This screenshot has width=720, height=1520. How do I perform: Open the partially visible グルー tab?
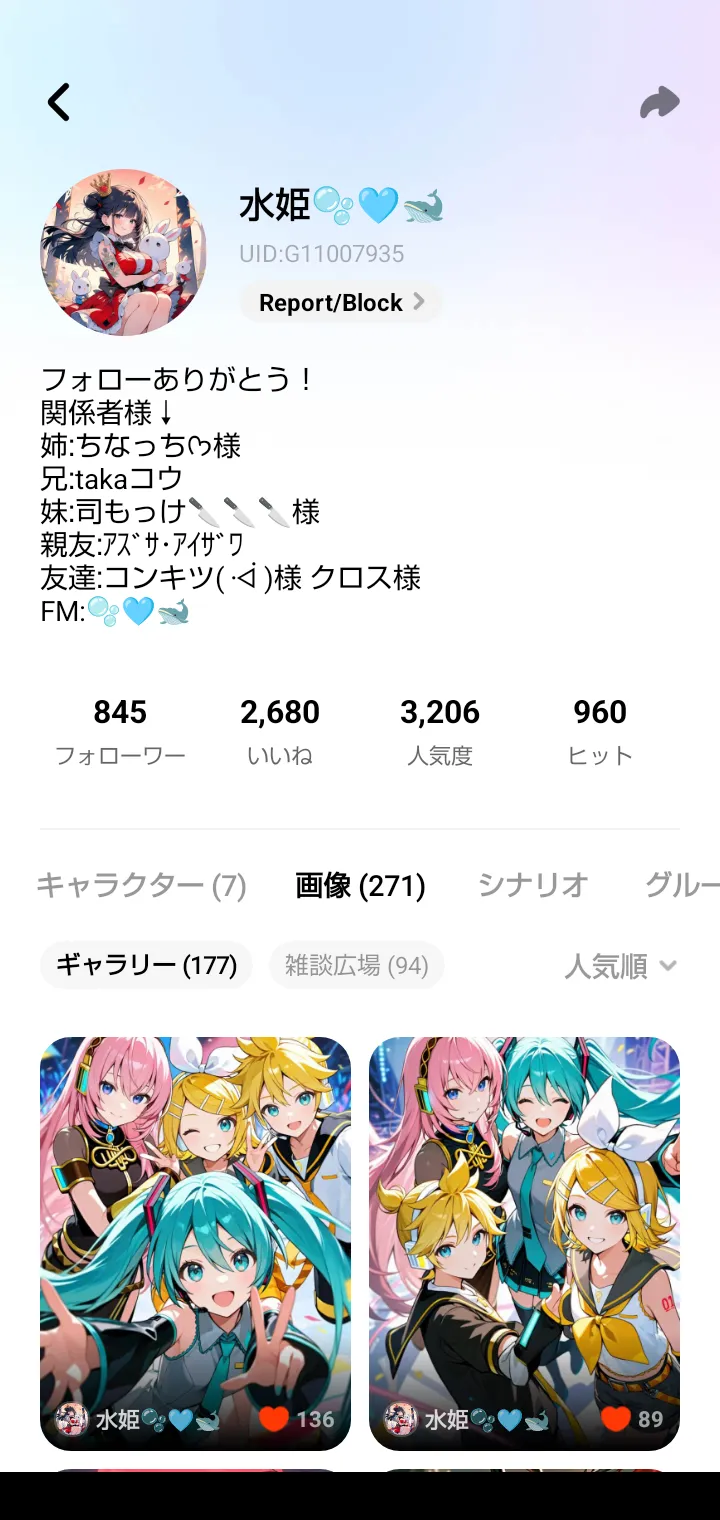pyautogui.click(x=682, y=885)
